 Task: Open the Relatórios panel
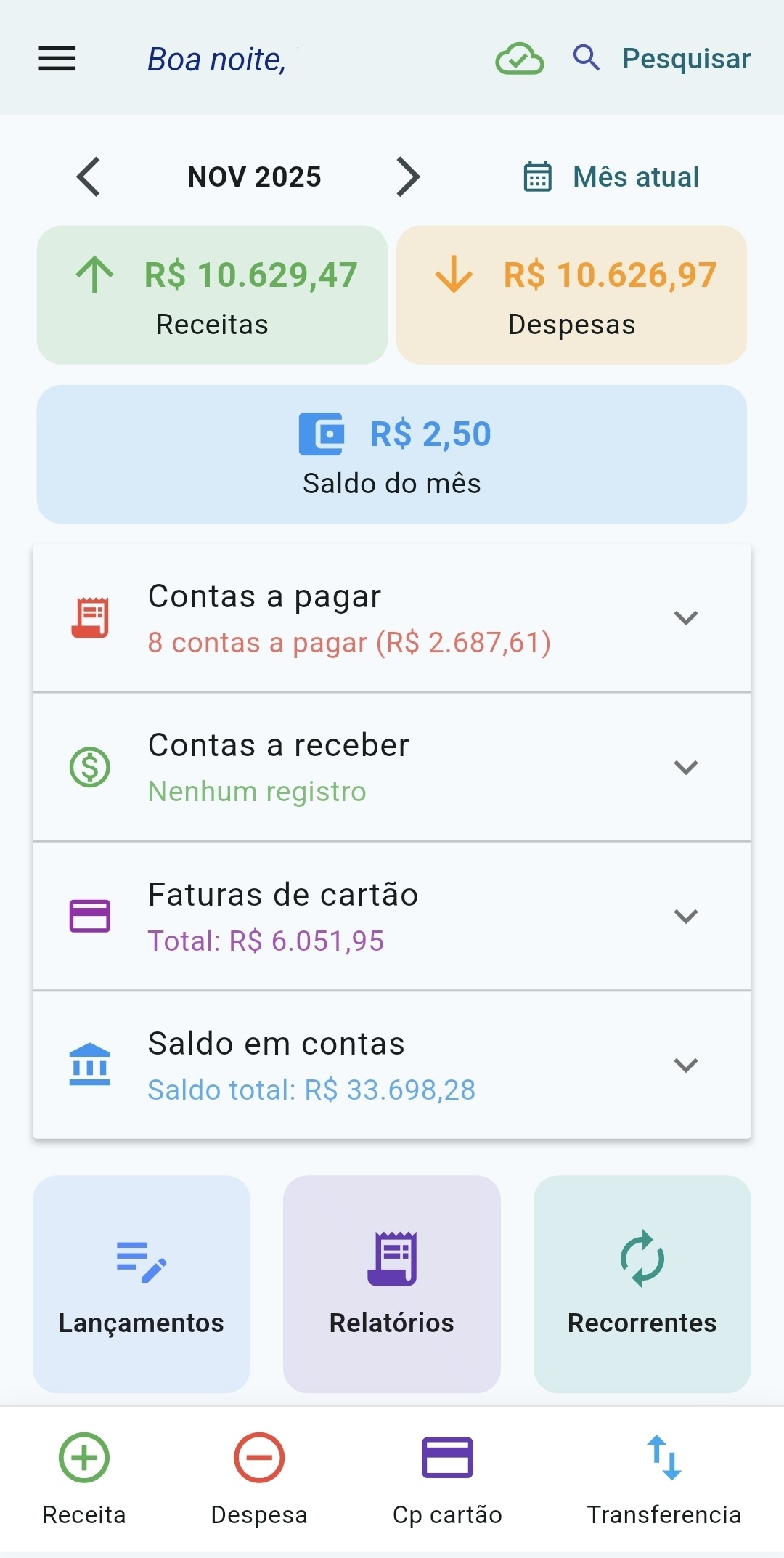(x=391, y=1282)
